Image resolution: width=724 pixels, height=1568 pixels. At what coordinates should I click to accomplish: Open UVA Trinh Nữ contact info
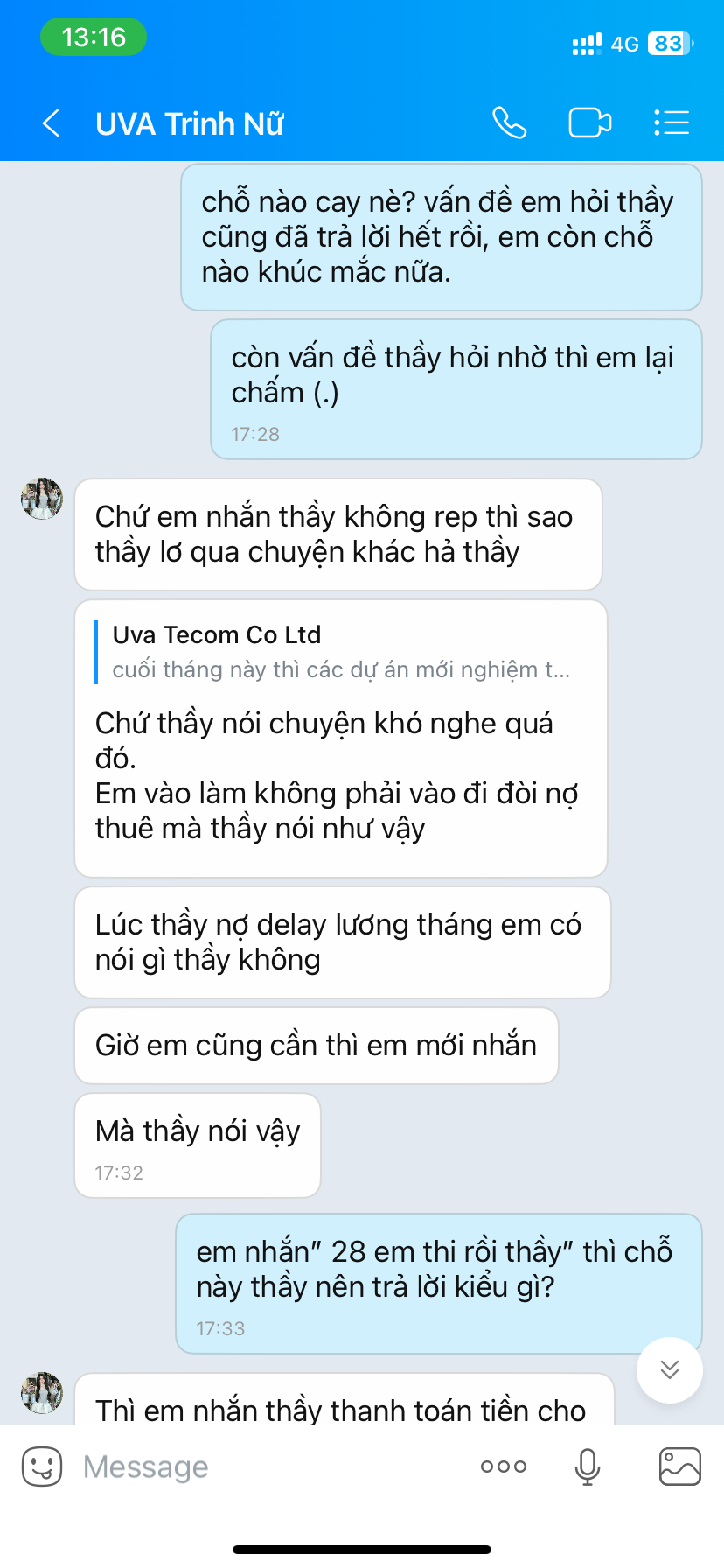(190, 123)
